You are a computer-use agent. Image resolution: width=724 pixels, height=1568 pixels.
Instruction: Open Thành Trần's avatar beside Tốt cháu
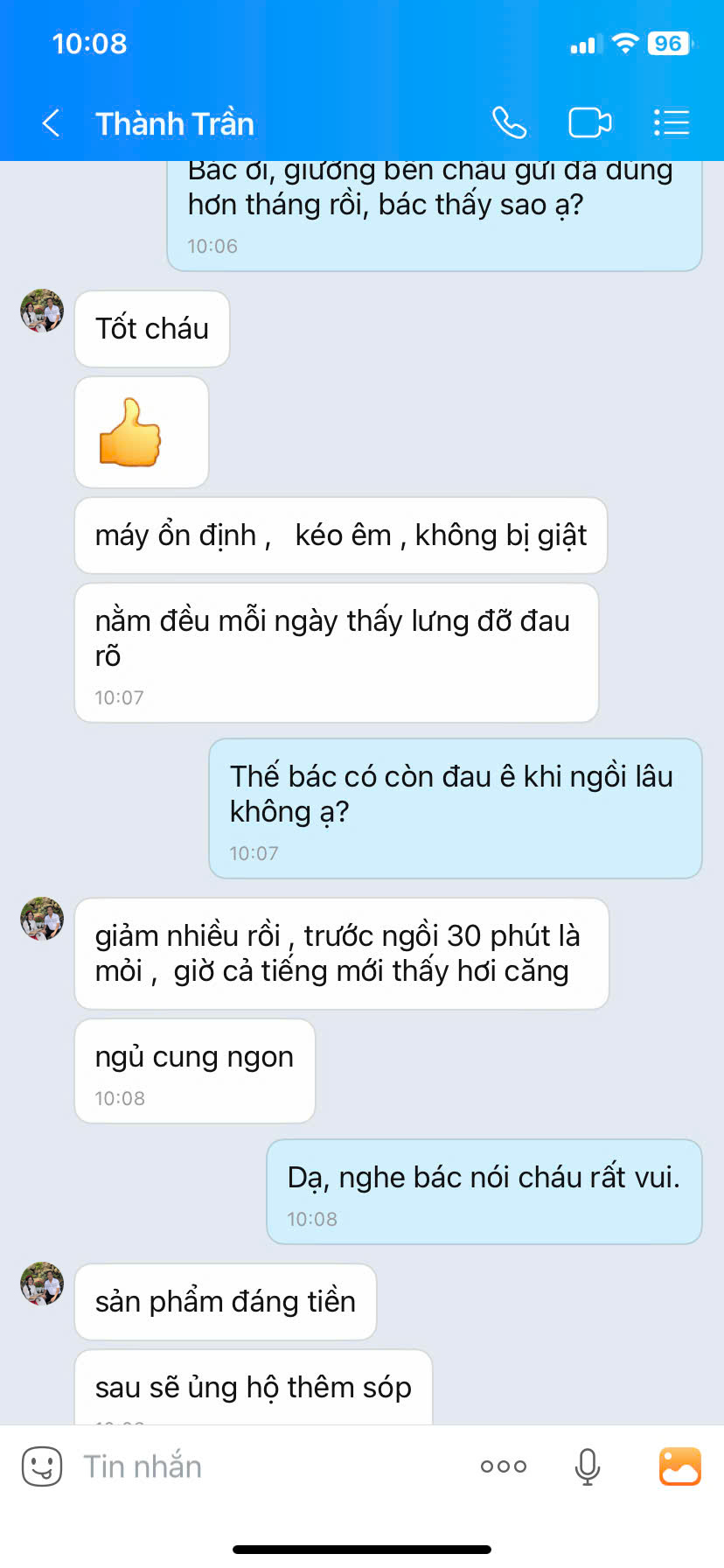(42, 311)
